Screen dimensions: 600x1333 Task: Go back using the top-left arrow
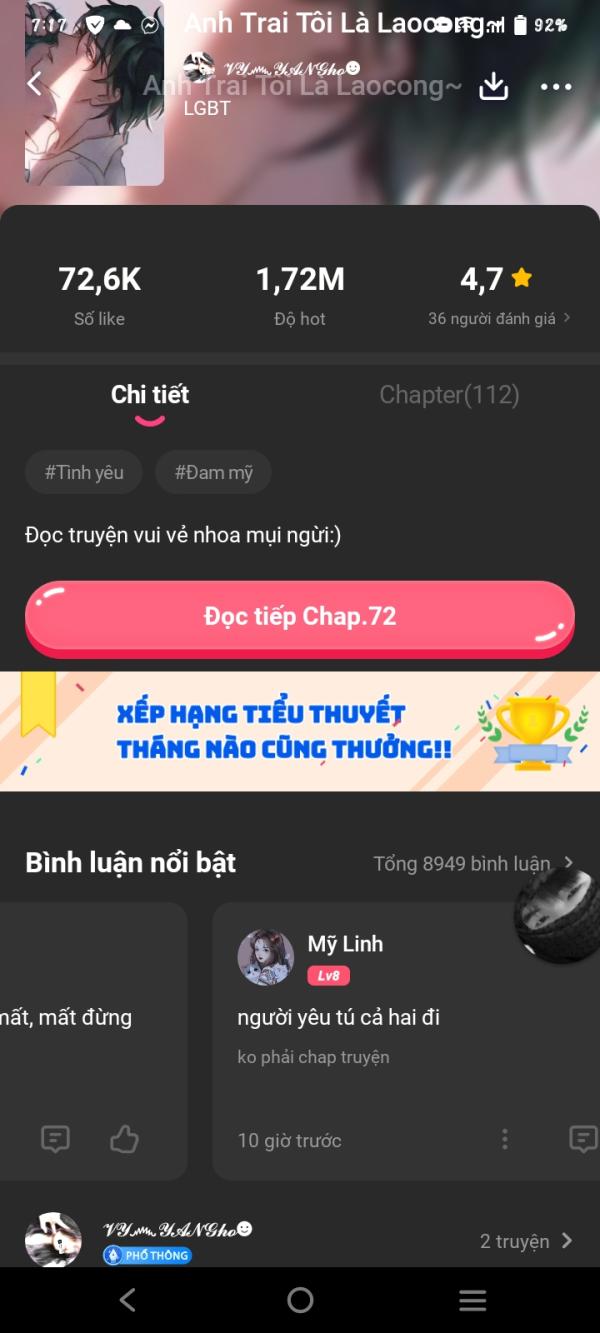[x=34, y=84]
